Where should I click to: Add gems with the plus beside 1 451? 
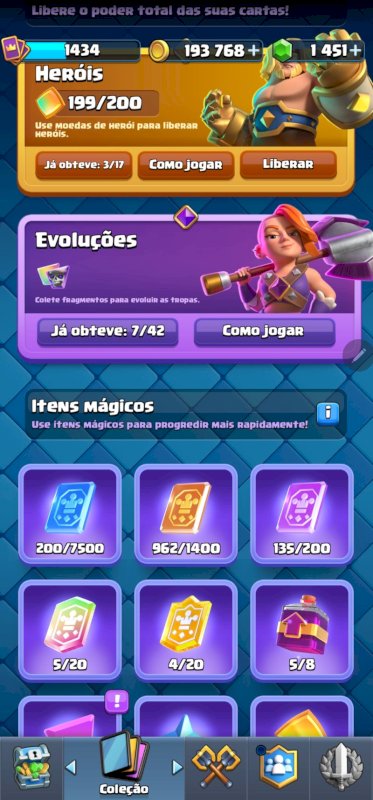(x=355, y=51)
